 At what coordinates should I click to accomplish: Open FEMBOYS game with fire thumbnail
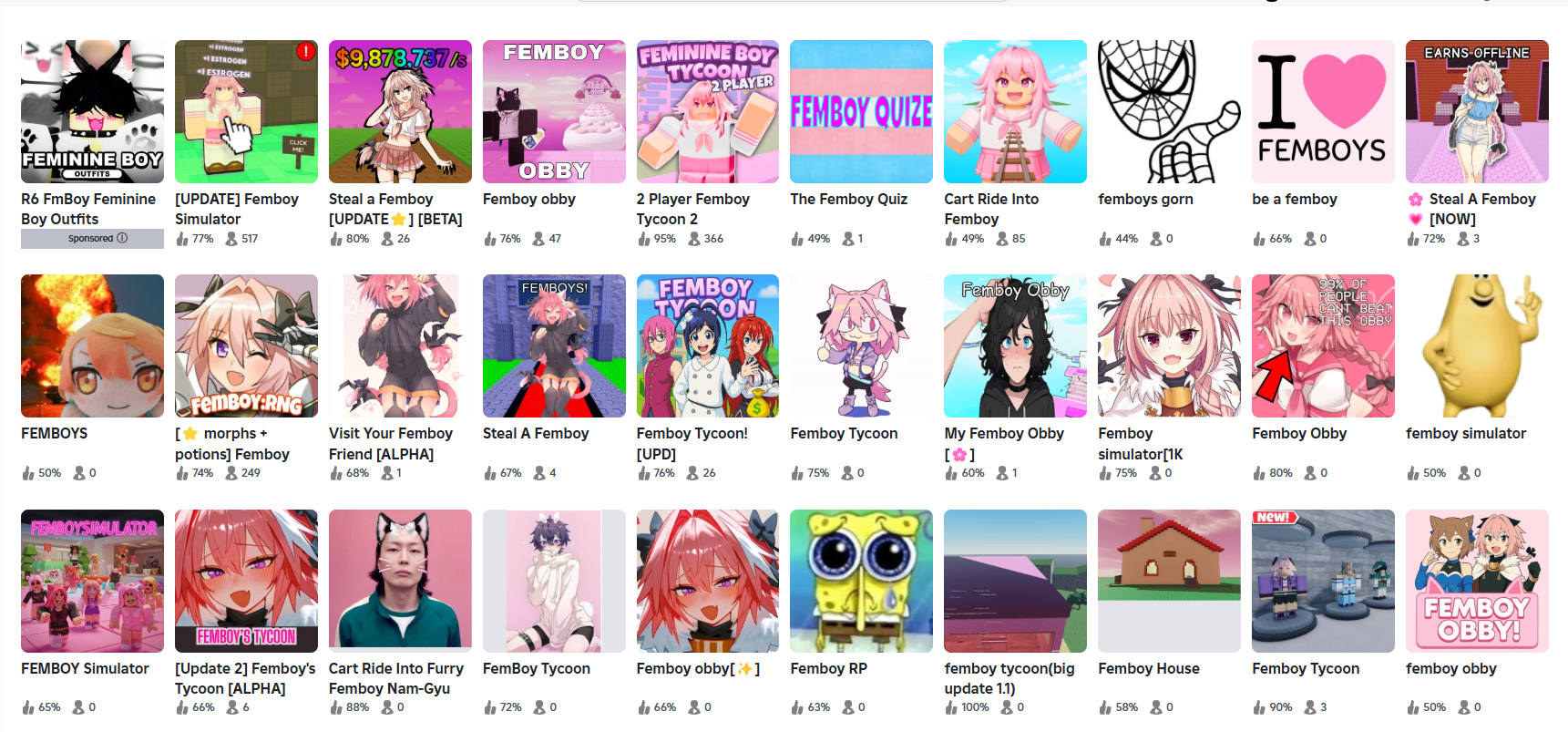92,345
